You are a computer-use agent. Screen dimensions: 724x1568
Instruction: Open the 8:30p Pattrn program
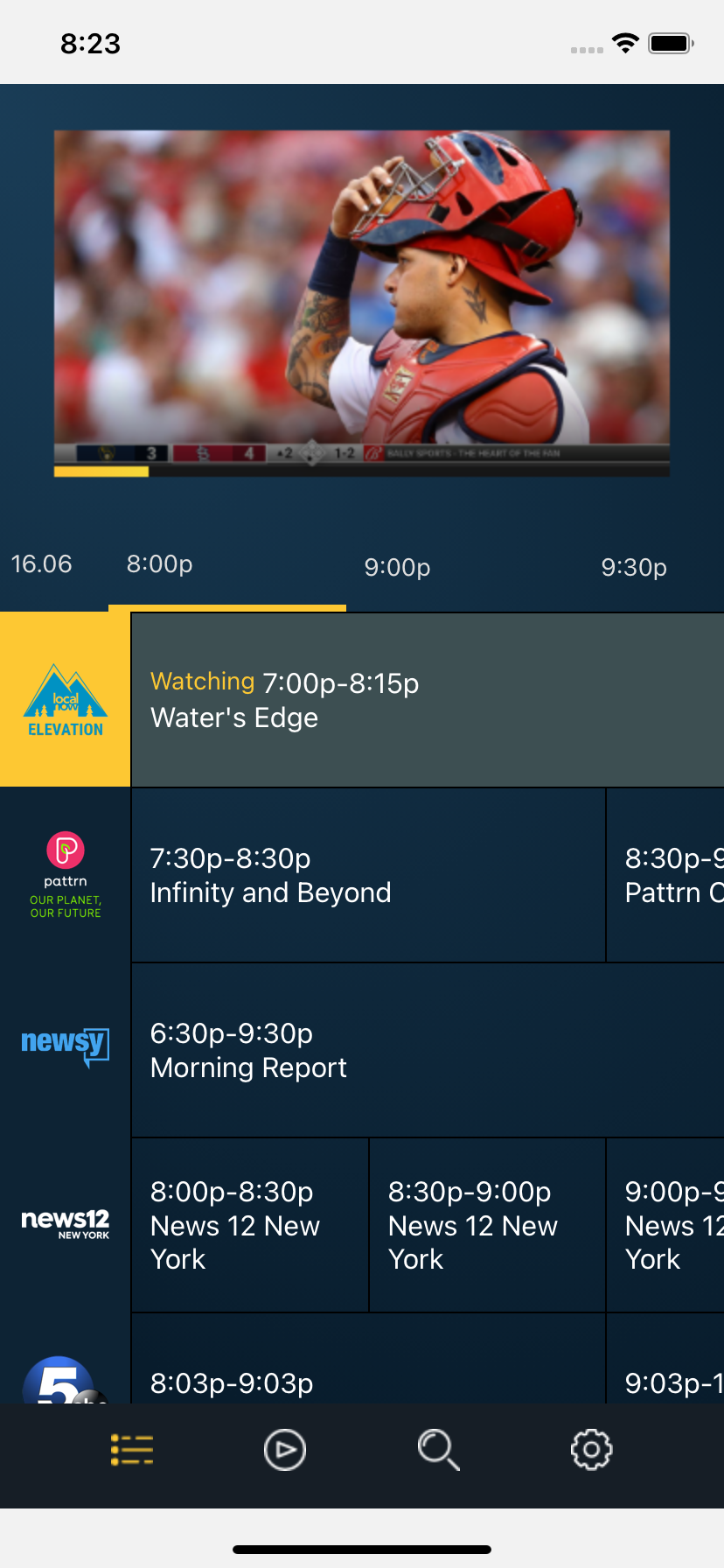tap(666, 875)
